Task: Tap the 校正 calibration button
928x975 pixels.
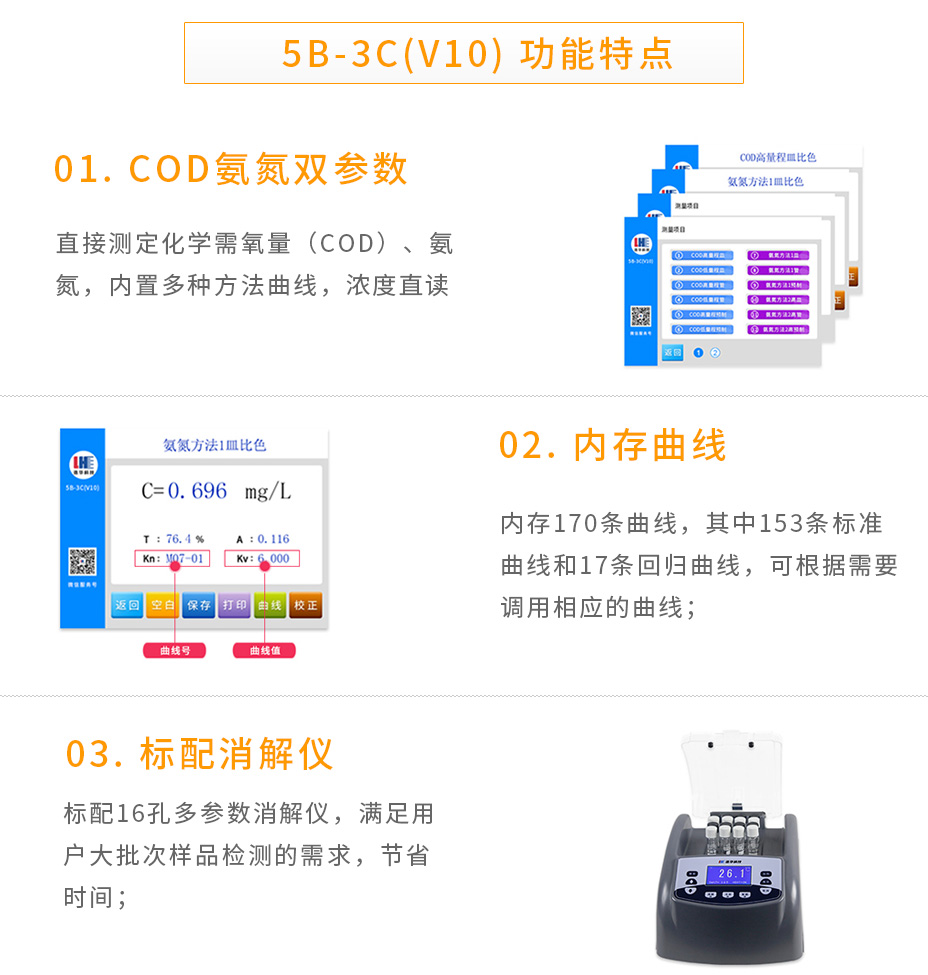Action: 305,606
